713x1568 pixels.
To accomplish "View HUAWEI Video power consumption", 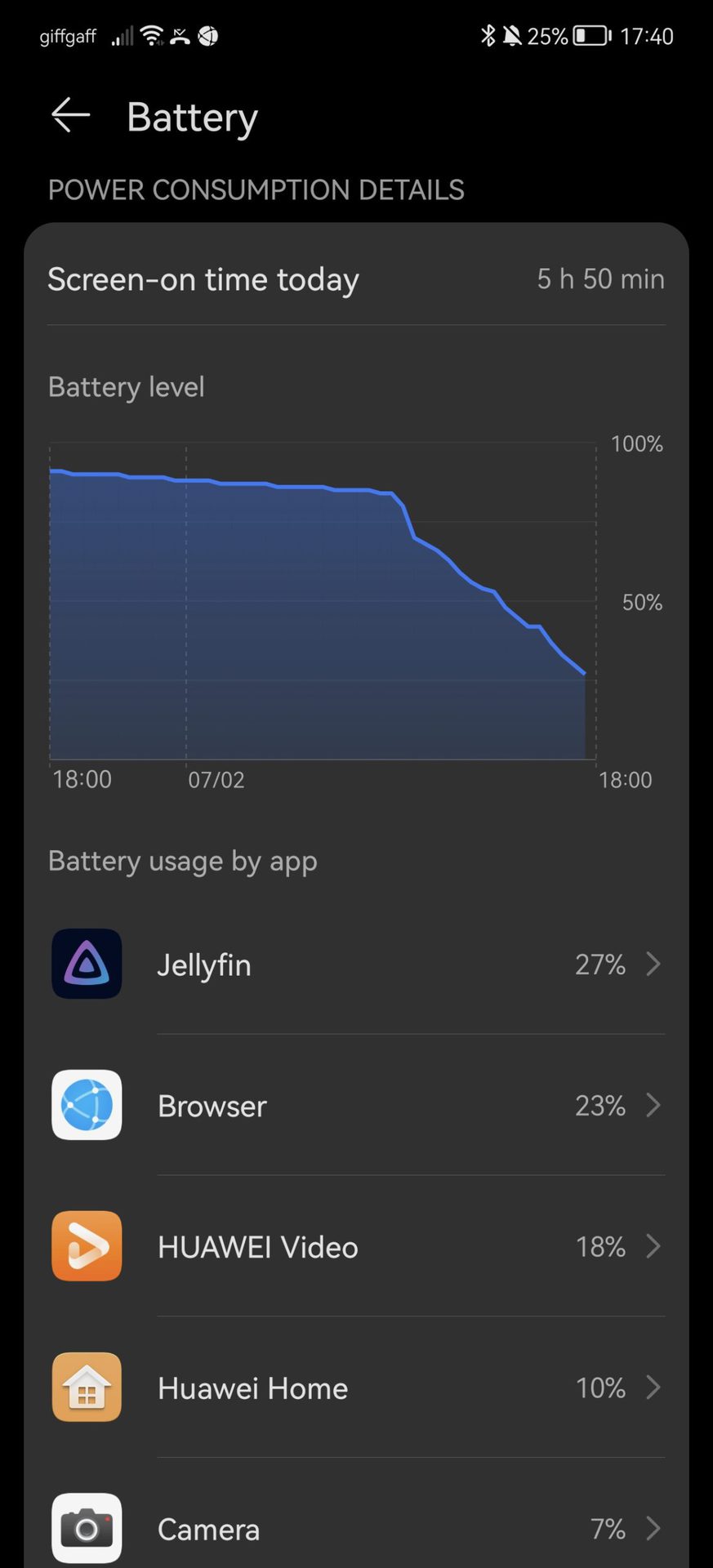I will pyautogui.click(x=357, y=1247).
